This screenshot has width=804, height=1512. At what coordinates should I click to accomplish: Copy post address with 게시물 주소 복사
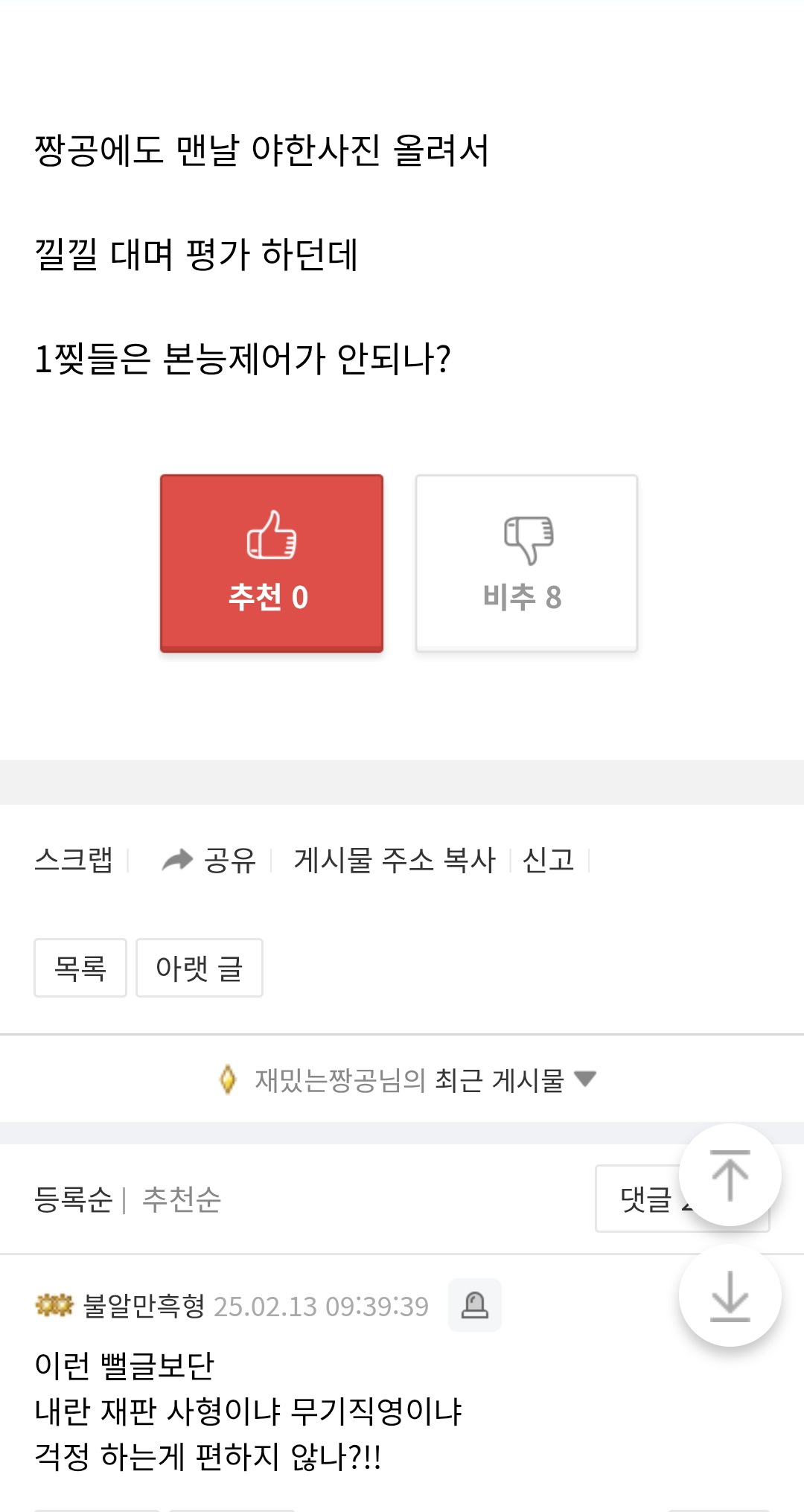[x=395, y=860]
